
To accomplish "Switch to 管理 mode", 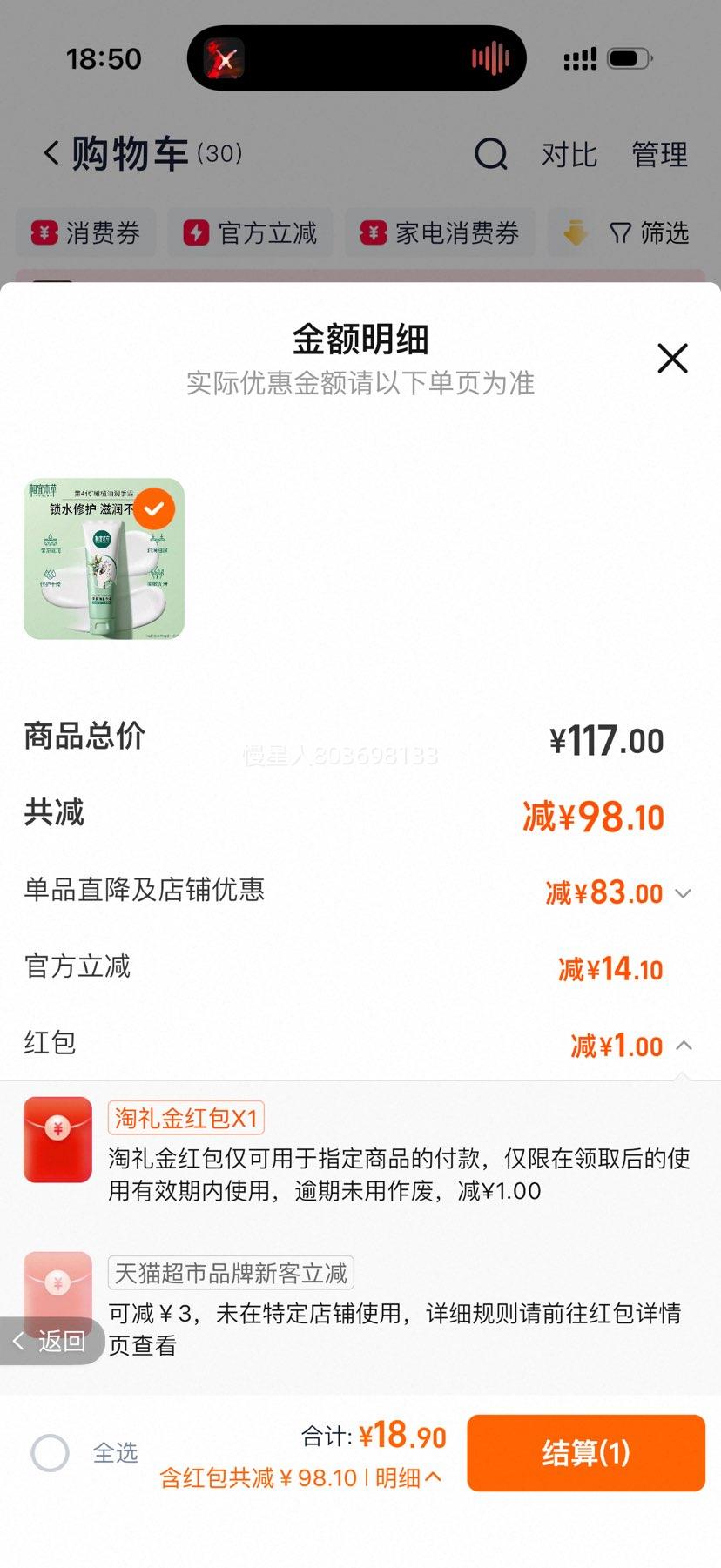I will tap(659, 154).
